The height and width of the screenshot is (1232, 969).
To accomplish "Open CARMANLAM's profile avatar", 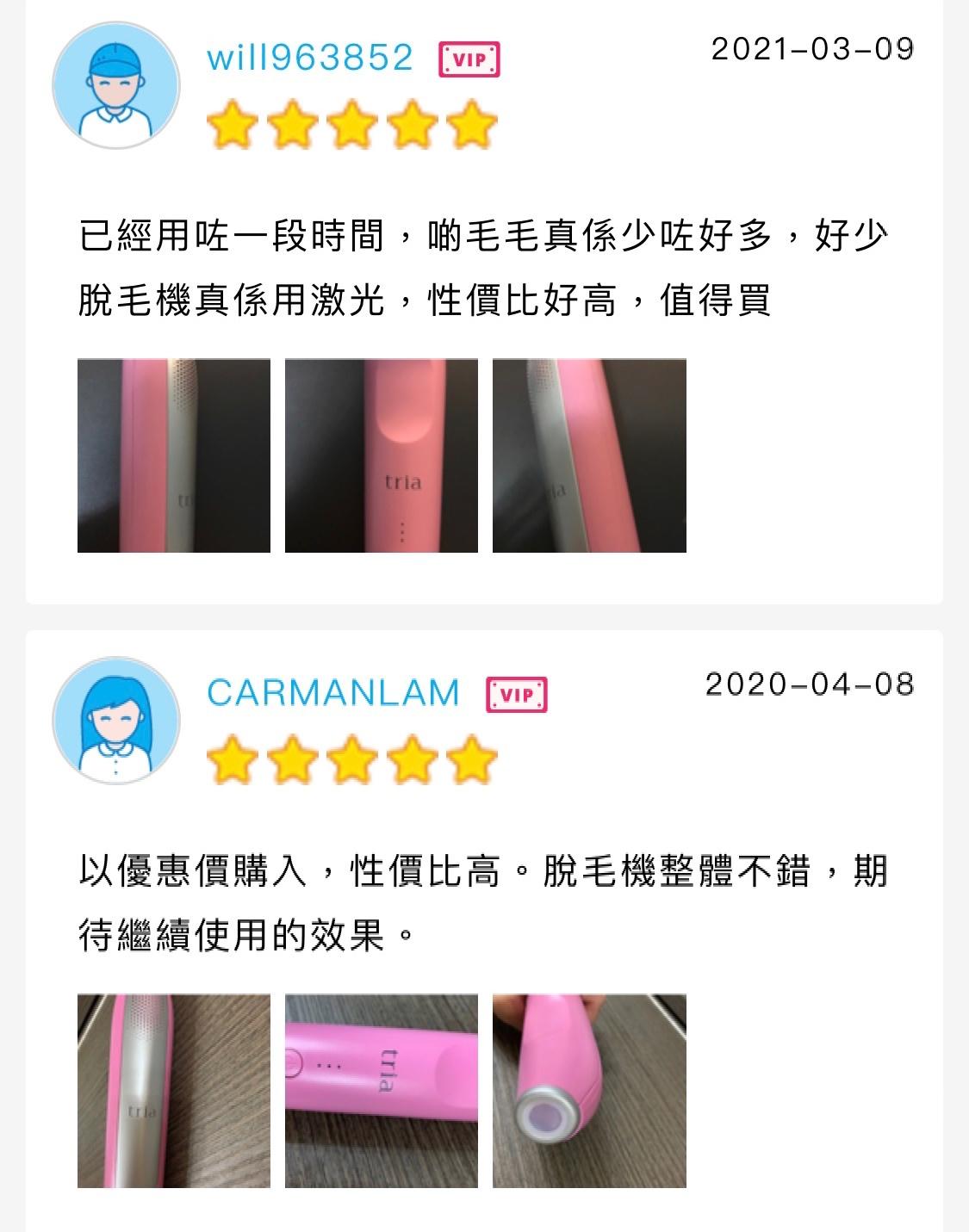I will tap(116, 721).
